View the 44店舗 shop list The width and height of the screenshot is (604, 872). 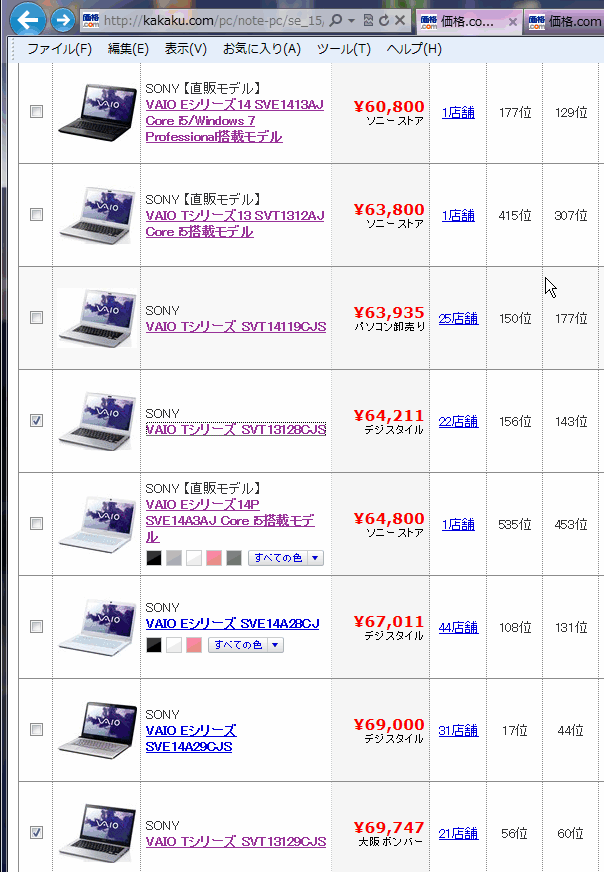tap(458, 627)
